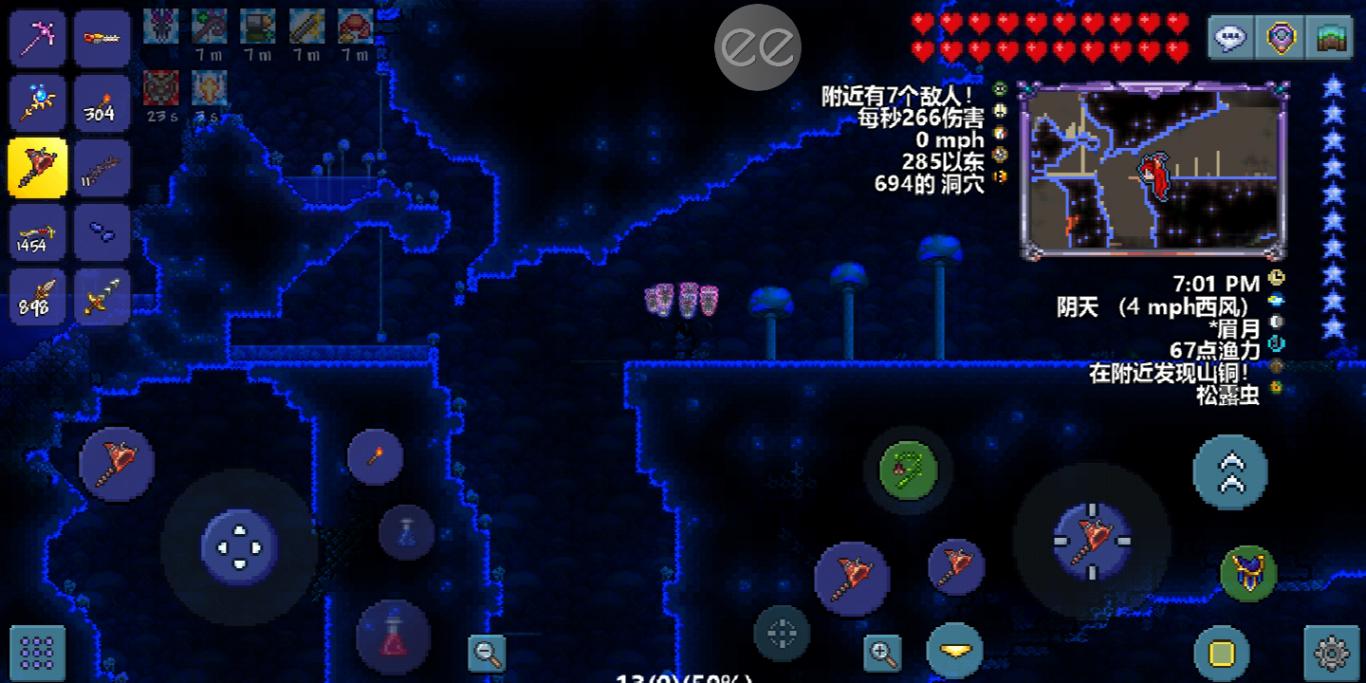Image resolution: width=1366 pixels, height=683 pixels.
Task: Zoom out with the minus magnifier
Action: (487, 653)
